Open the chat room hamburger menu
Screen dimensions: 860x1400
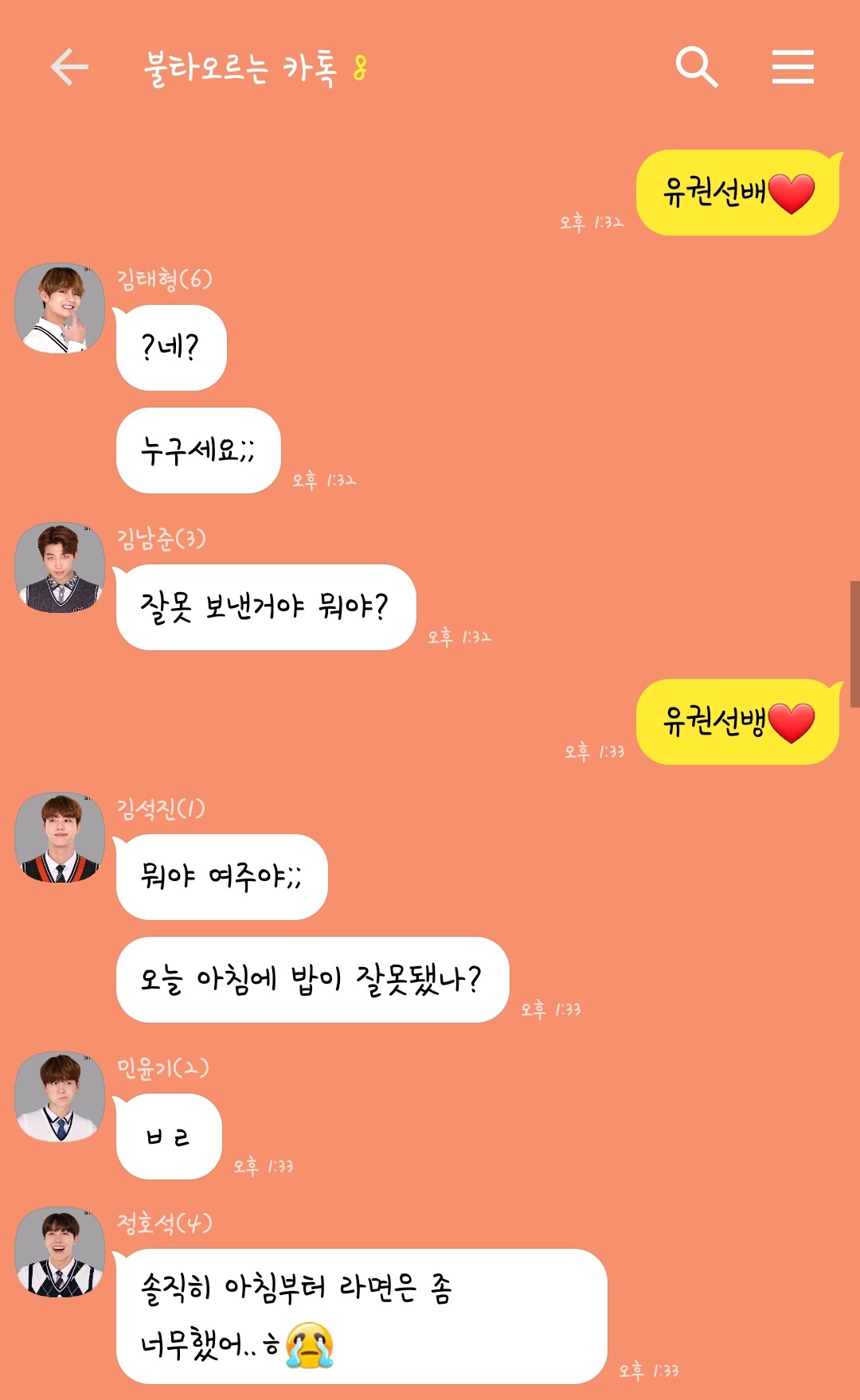tap(792, 67)
